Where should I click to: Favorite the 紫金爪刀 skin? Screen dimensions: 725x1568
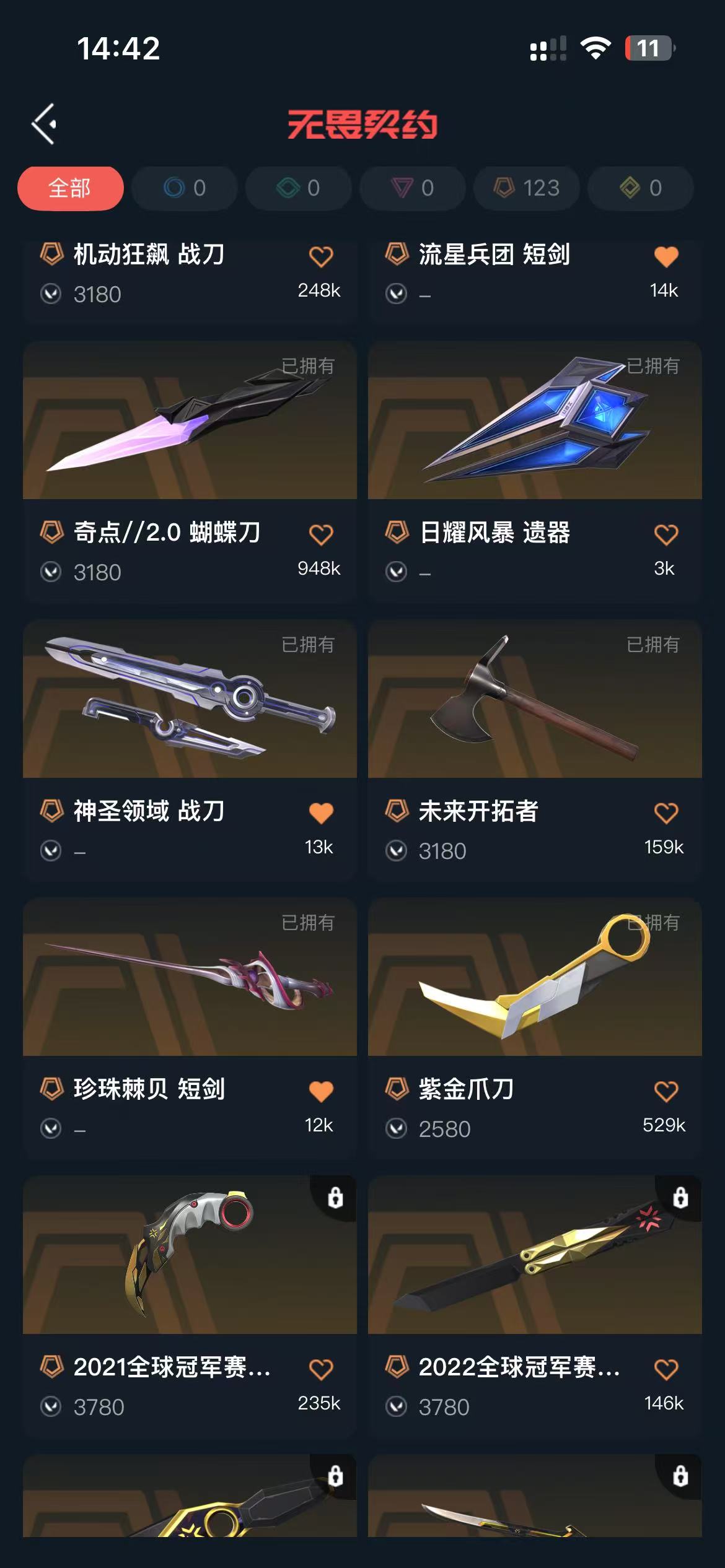[x=666, y=1091]
